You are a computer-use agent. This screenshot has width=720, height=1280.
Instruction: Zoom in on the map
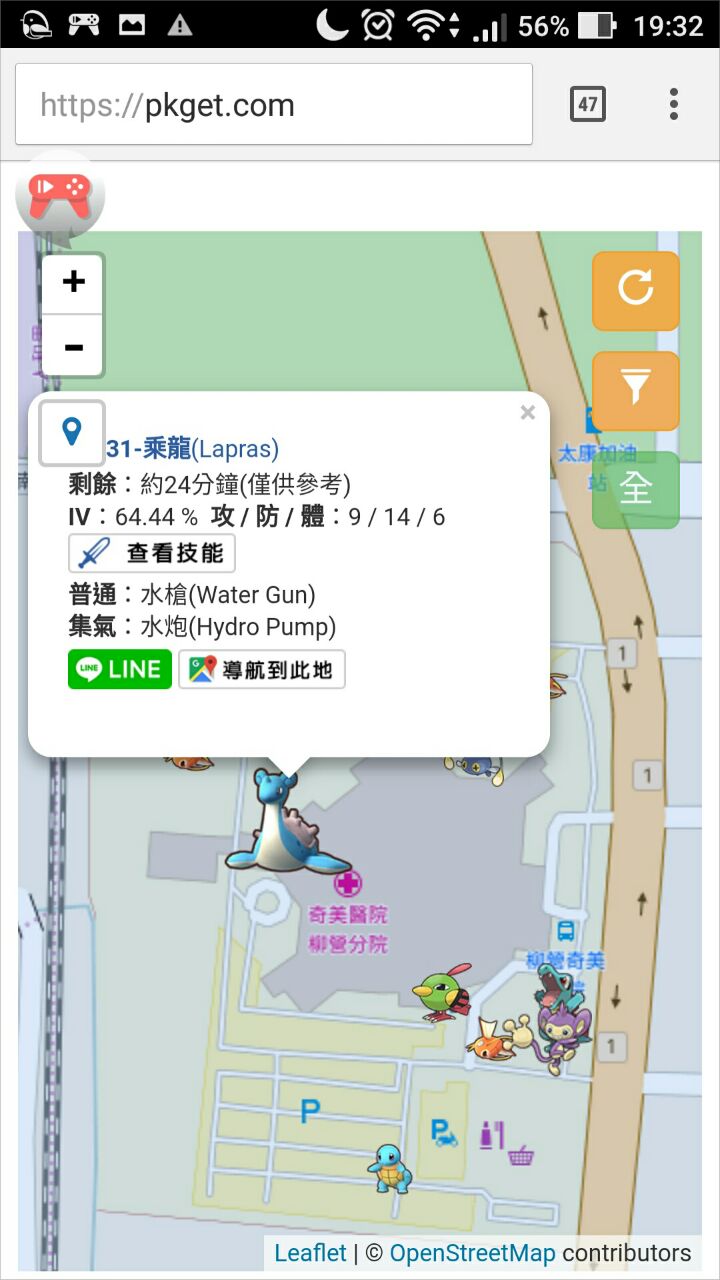coord(73,283)
